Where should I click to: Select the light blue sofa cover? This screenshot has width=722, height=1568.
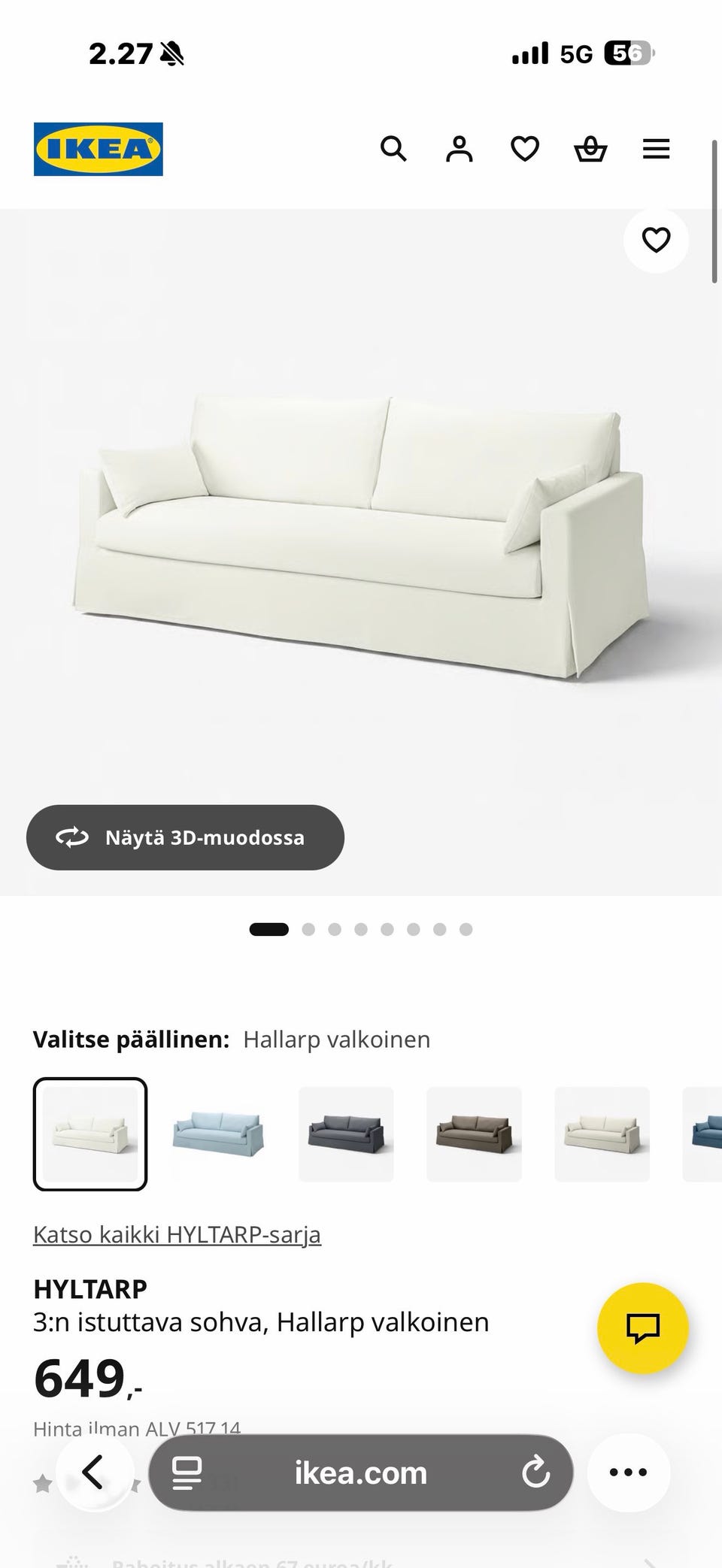[218, 1134]
